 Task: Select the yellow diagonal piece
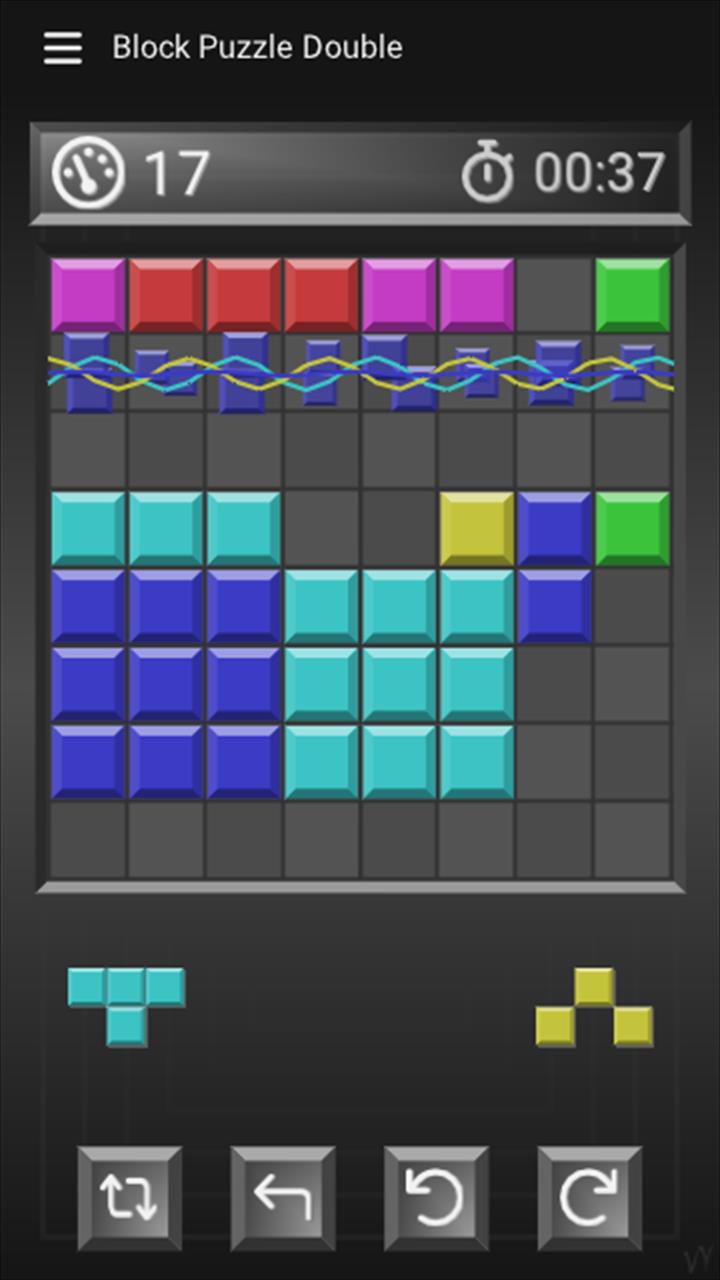point(594,1006)
